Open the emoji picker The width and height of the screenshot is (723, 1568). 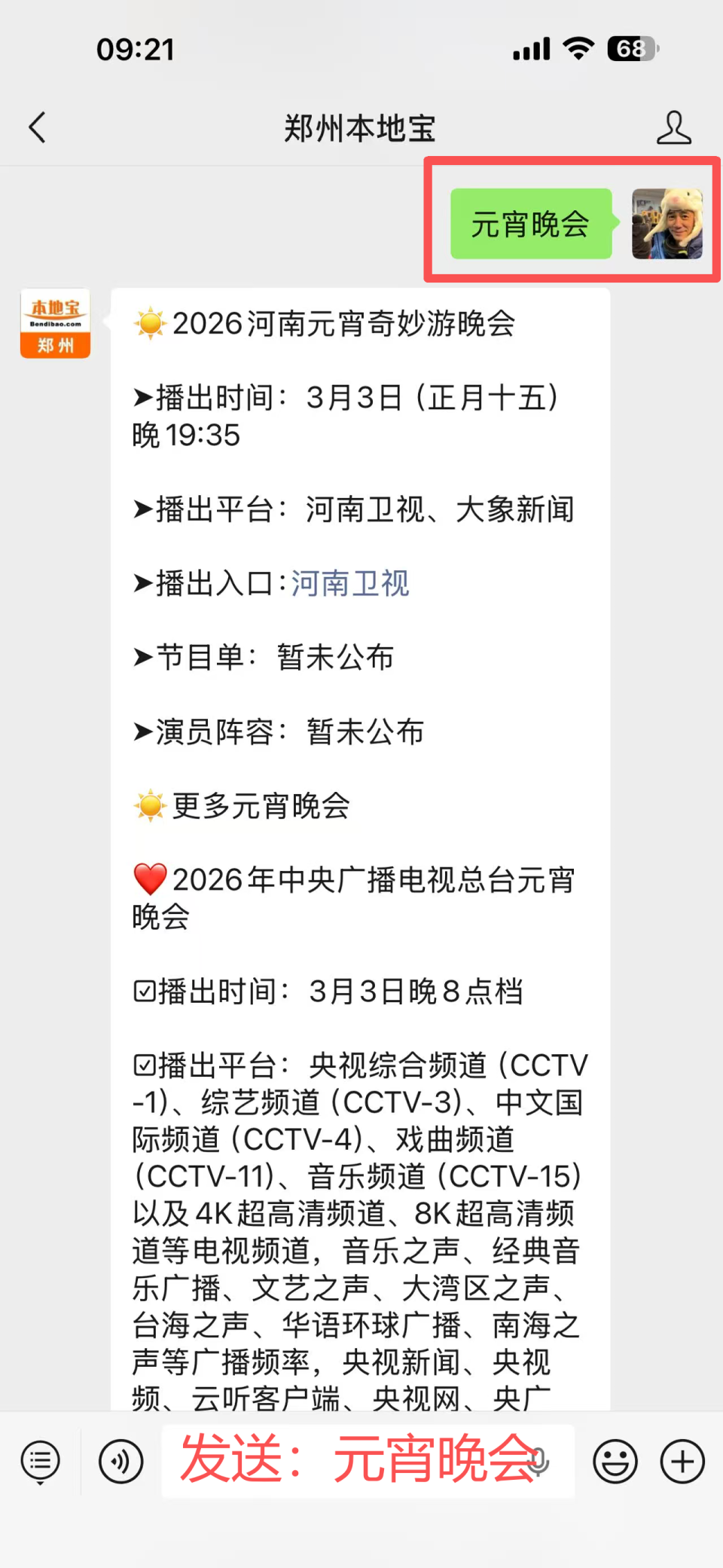click(615, 1460)
